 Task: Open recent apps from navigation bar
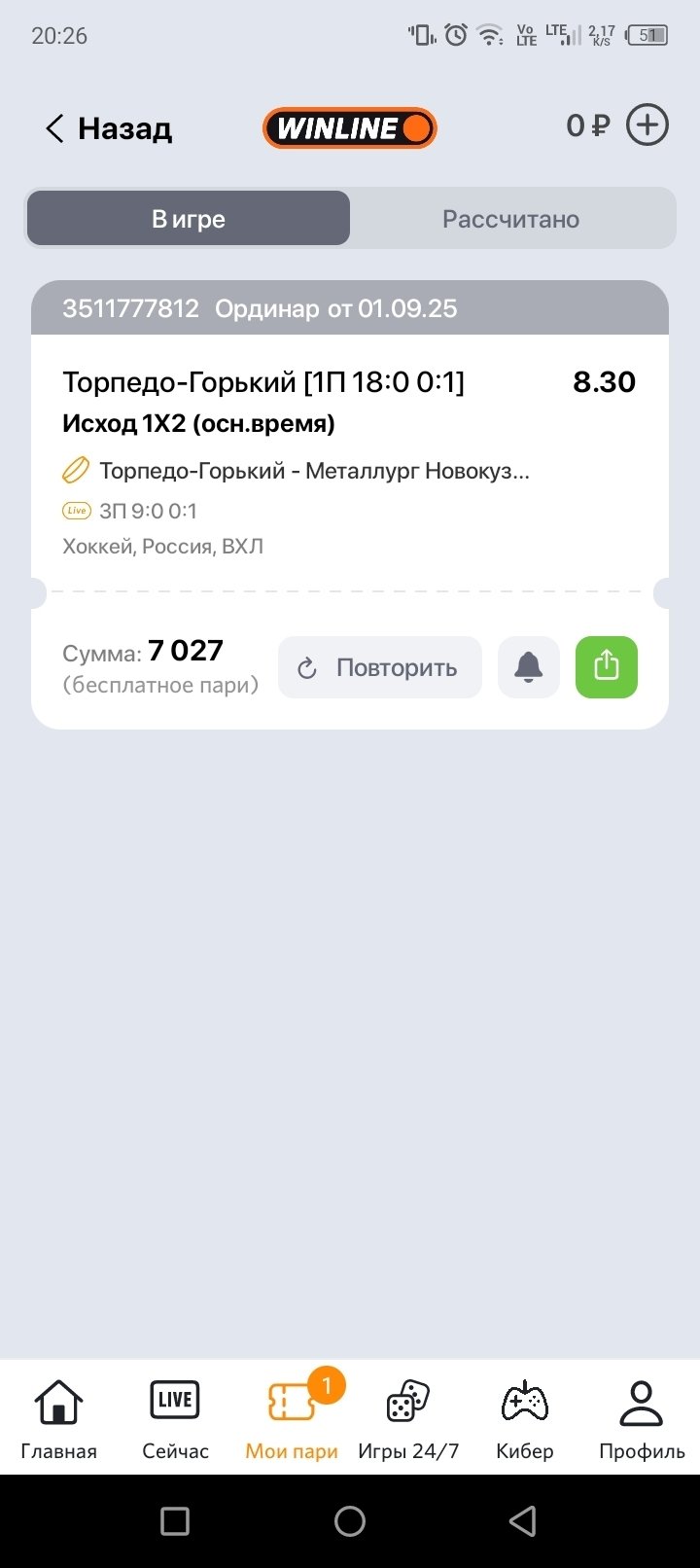175,1521
